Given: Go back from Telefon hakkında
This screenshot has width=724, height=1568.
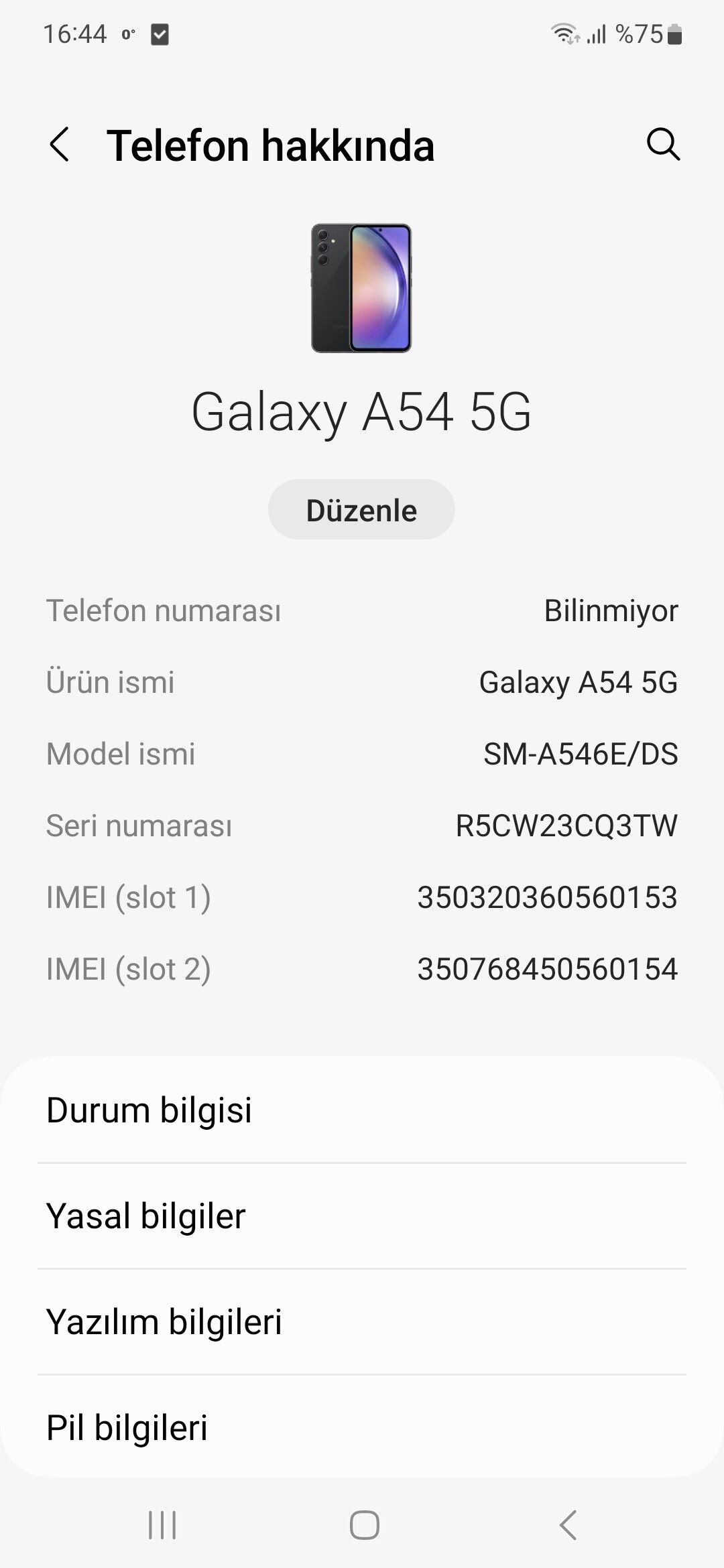Looking at the screenshot, I should (x=60, y=145).
